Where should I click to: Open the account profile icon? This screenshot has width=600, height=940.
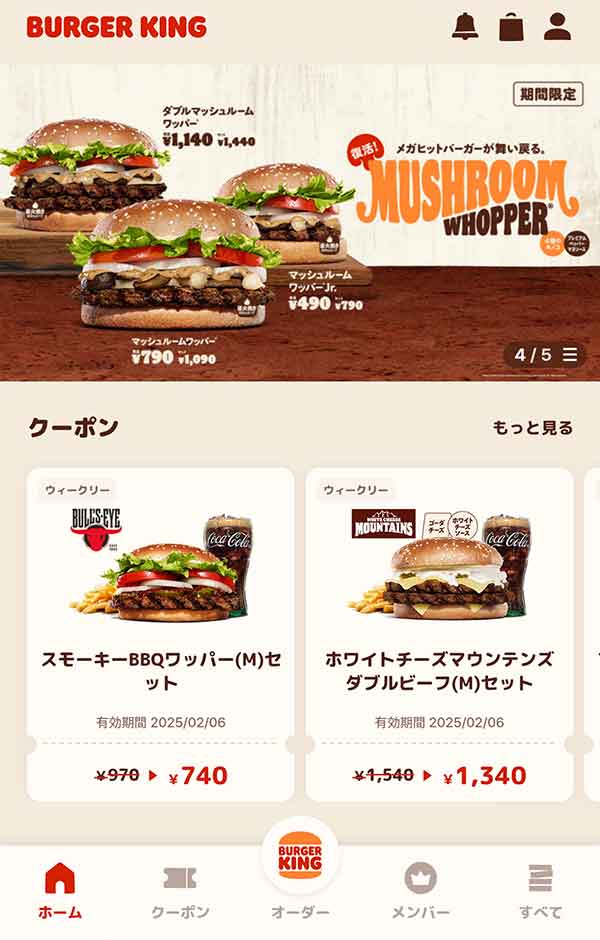[557, 26]
